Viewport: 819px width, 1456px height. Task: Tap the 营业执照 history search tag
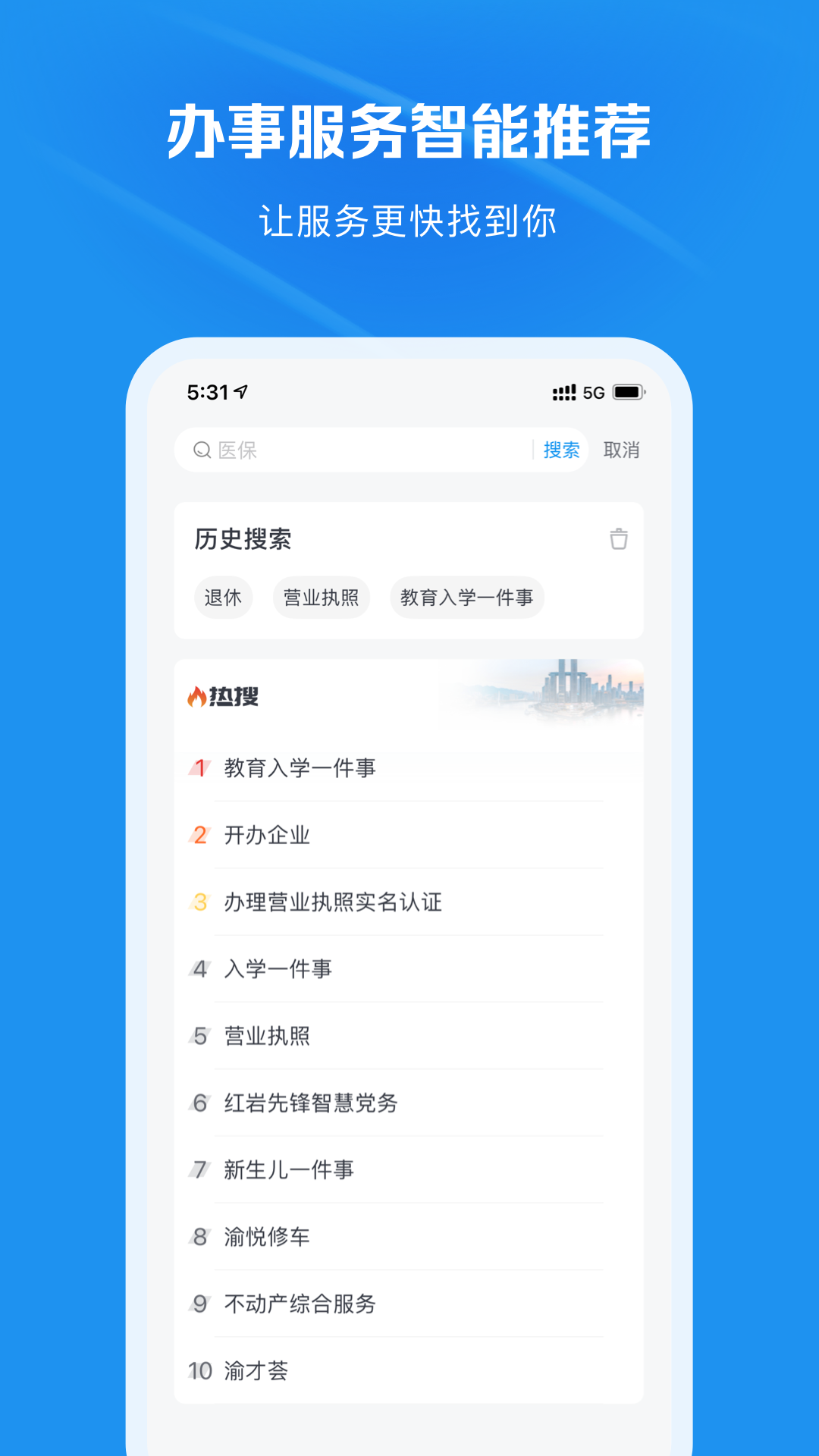(x=321, y=598)
